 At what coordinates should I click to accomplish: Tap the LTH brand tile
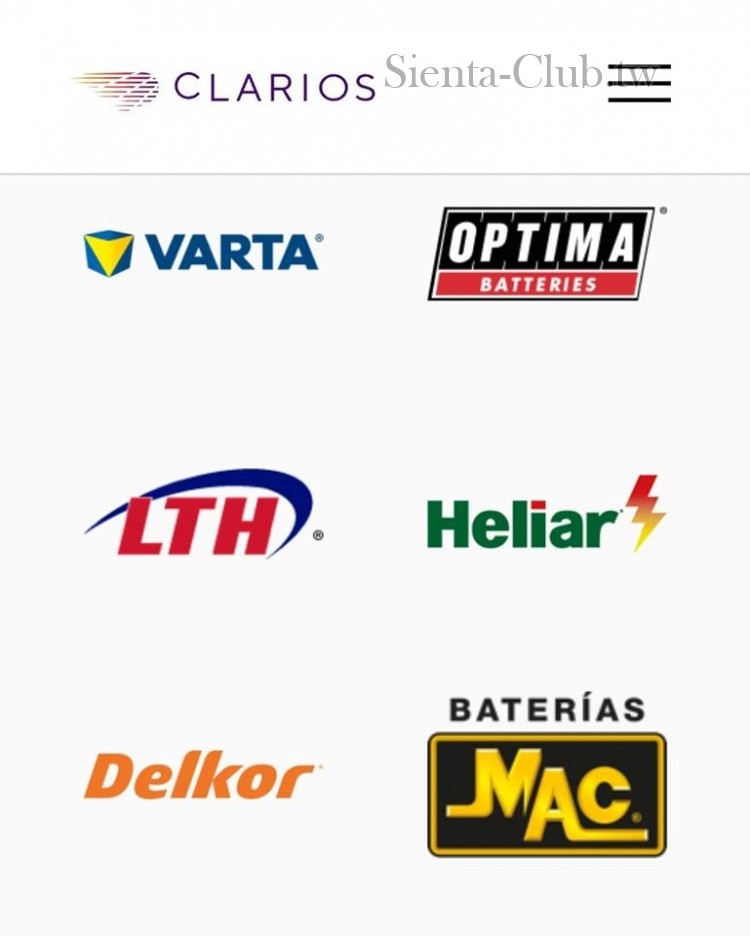[x=203, y=516]
